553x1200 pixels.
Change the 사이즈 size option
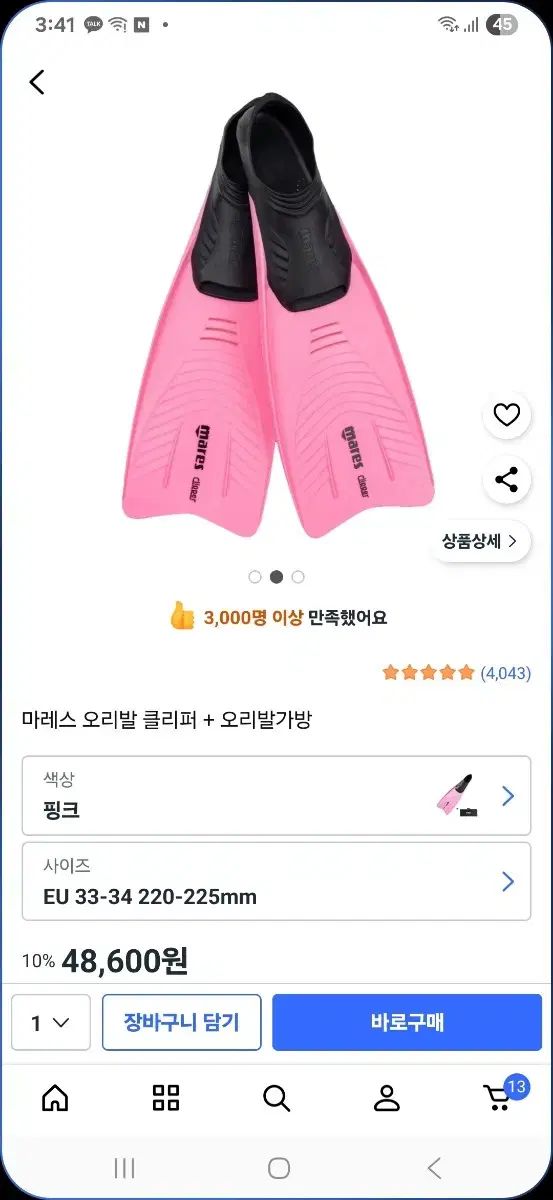pos(276,881)
